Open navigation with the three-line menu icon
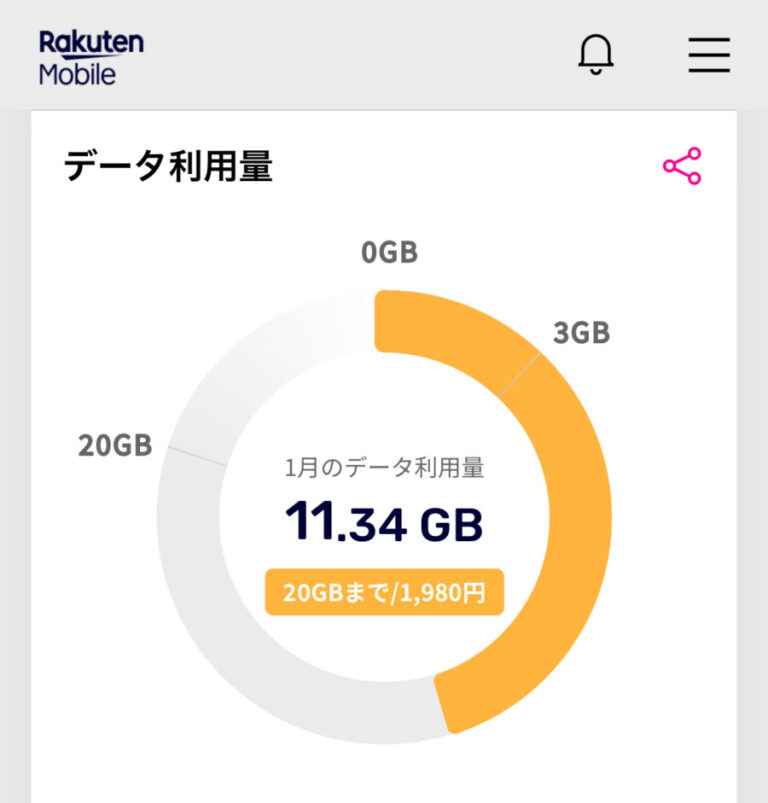 pyautogui.click(x=708, y=56)
